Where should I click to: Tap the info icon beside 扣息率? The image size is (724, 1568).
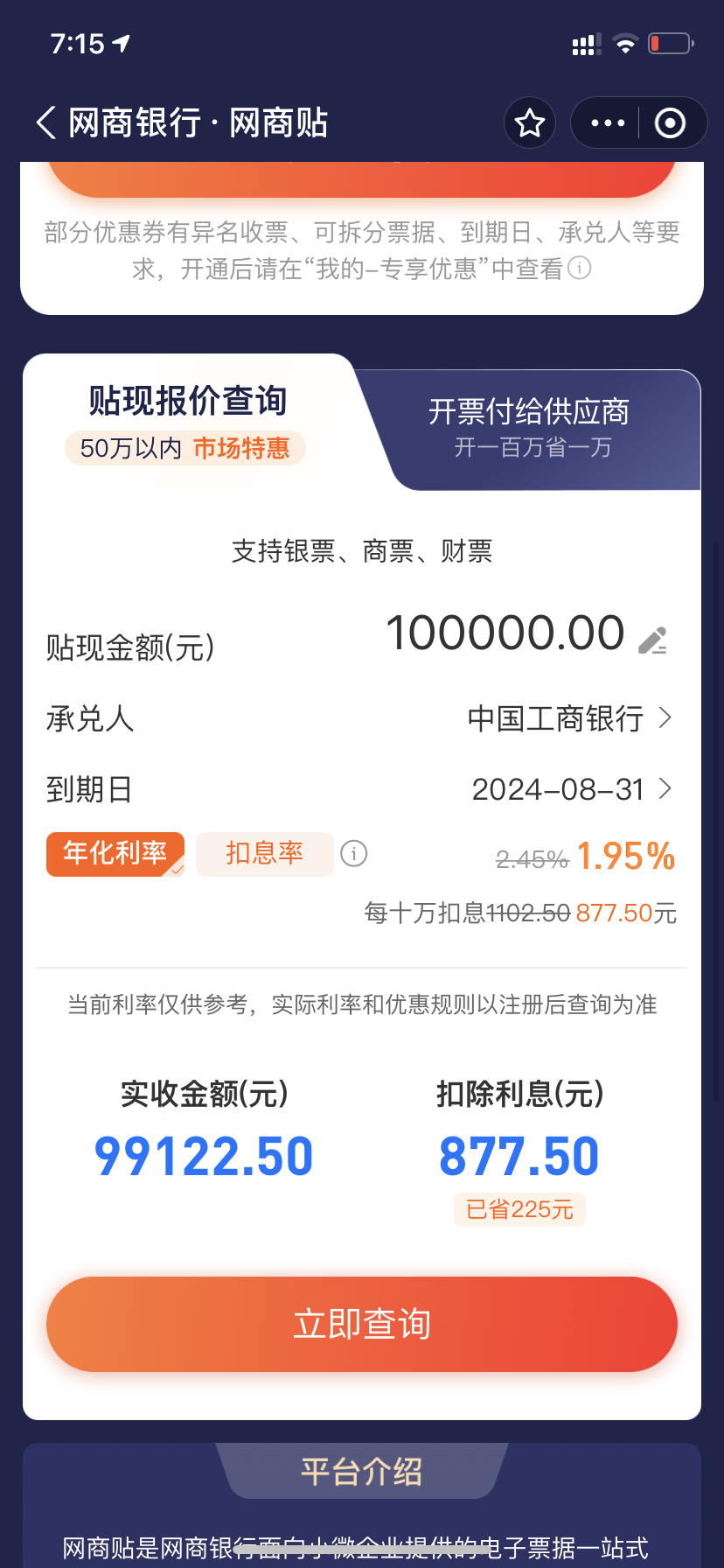[x=353, y=853]
